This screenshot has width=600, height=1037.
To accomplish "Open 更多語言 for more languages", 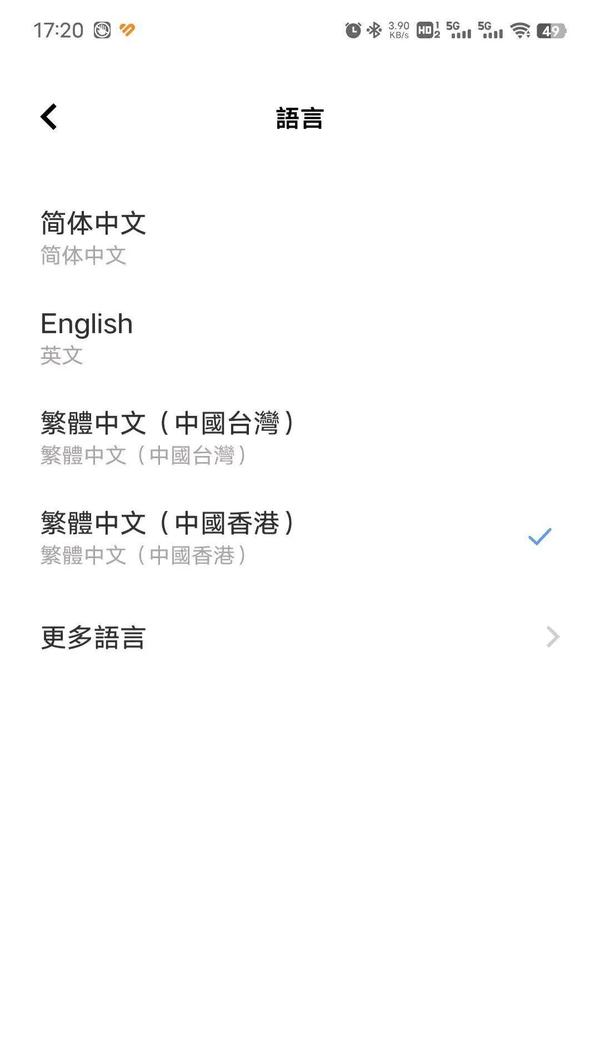I will point(300,638).
